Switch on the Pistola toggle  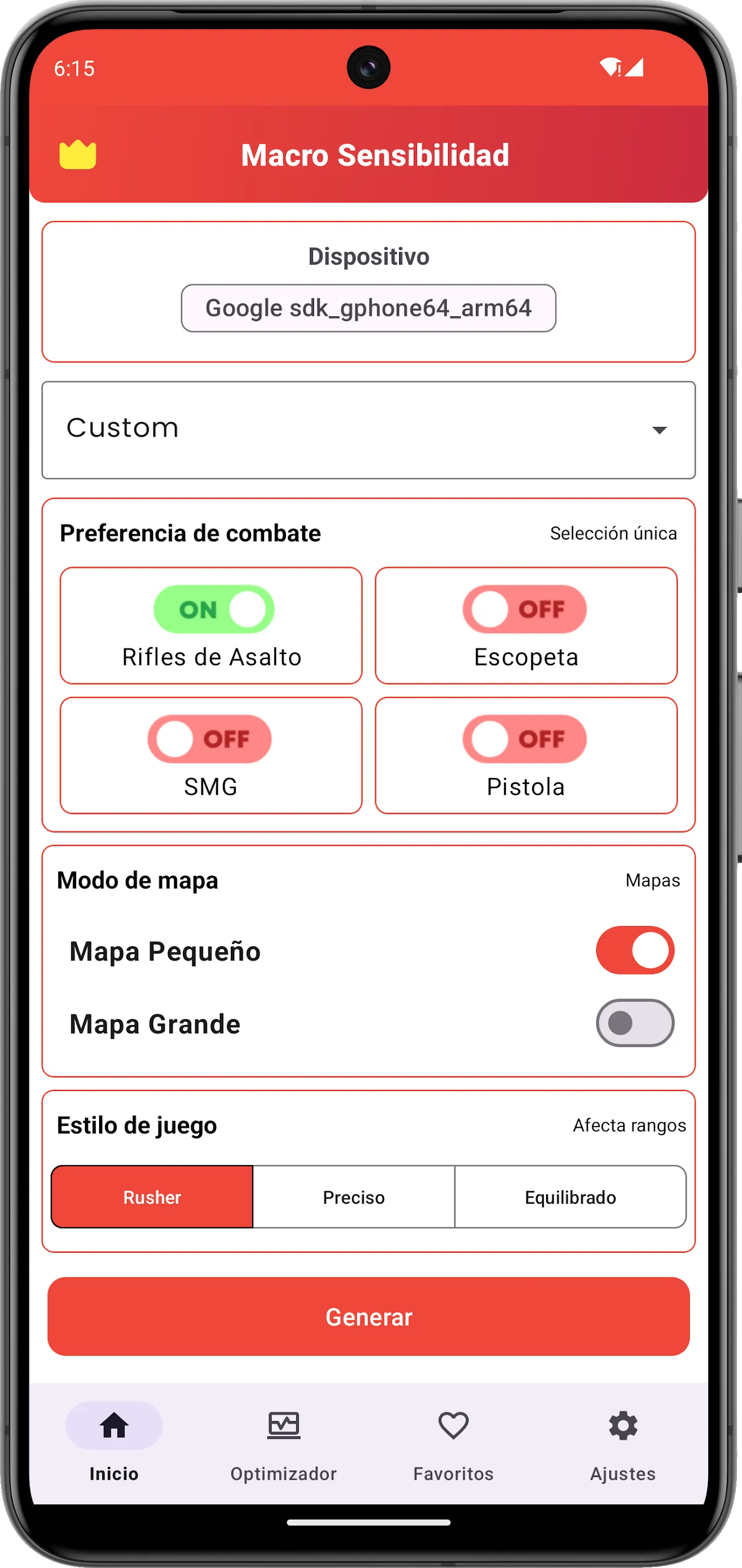tap(525, 739)
